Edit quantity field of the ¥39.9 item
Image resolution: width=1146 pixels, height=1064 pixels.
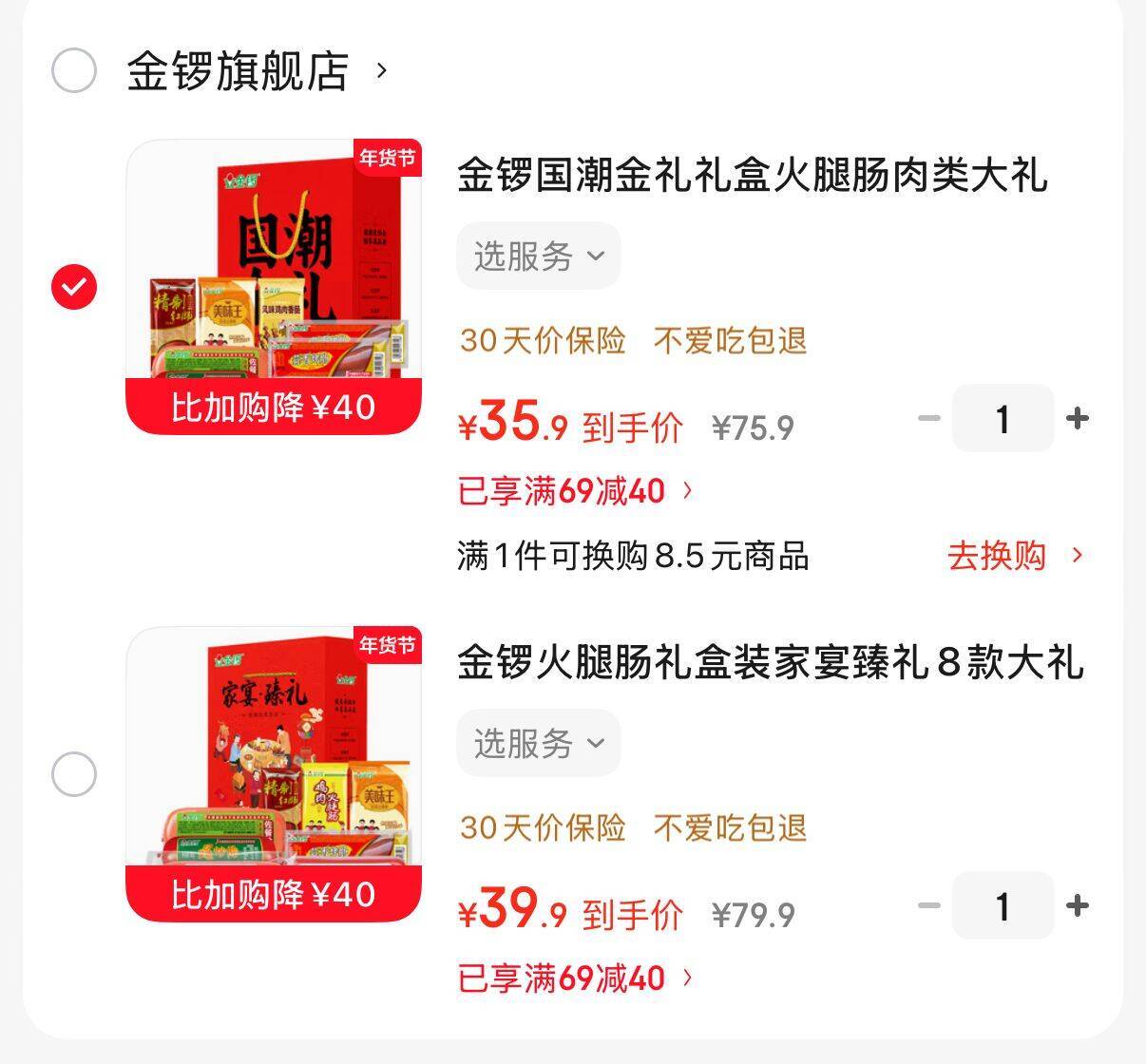pyautogui.click(x=1003, y=905)
